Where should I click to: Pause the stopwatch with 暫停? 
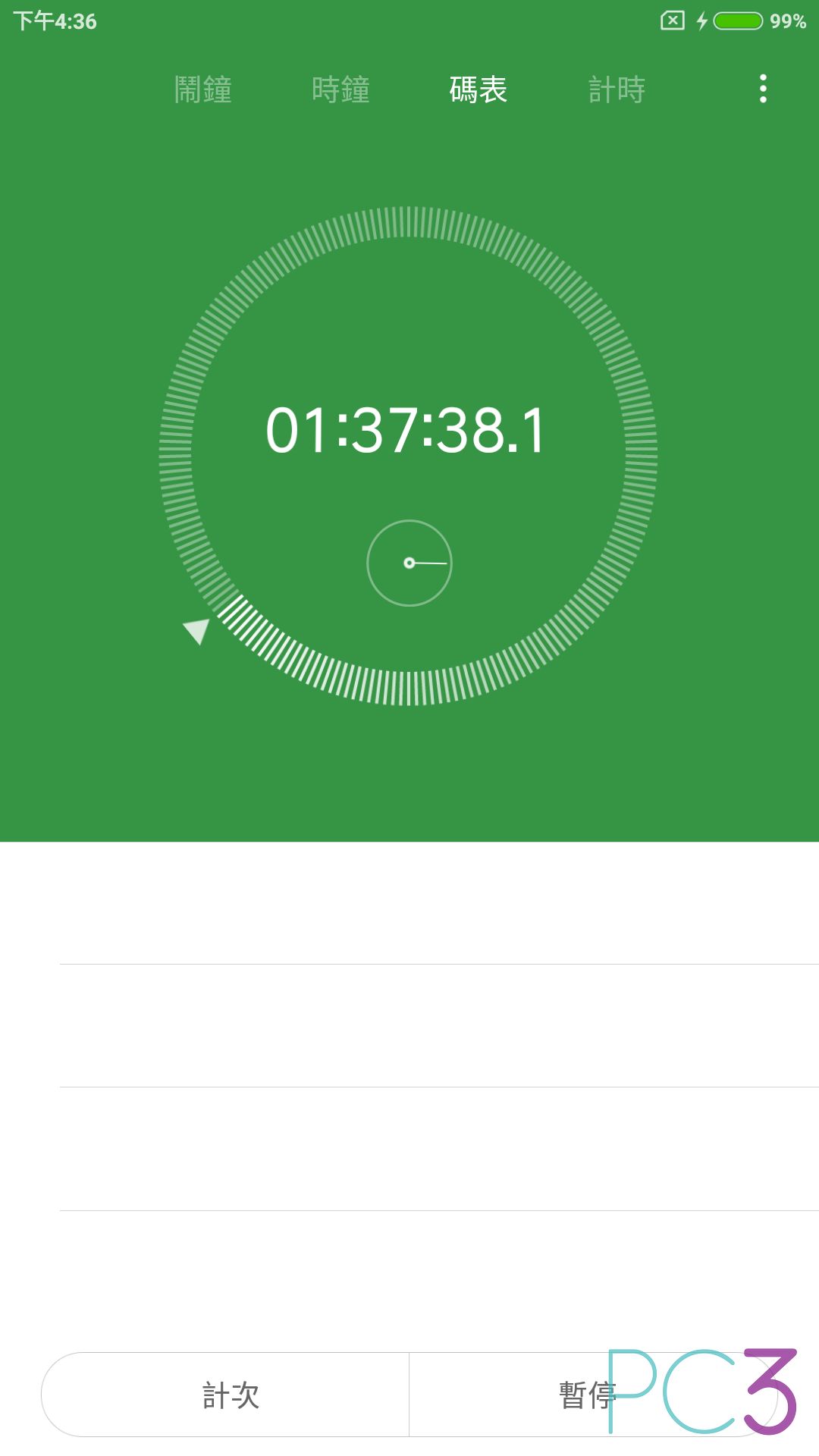(x=593, y=1395)
